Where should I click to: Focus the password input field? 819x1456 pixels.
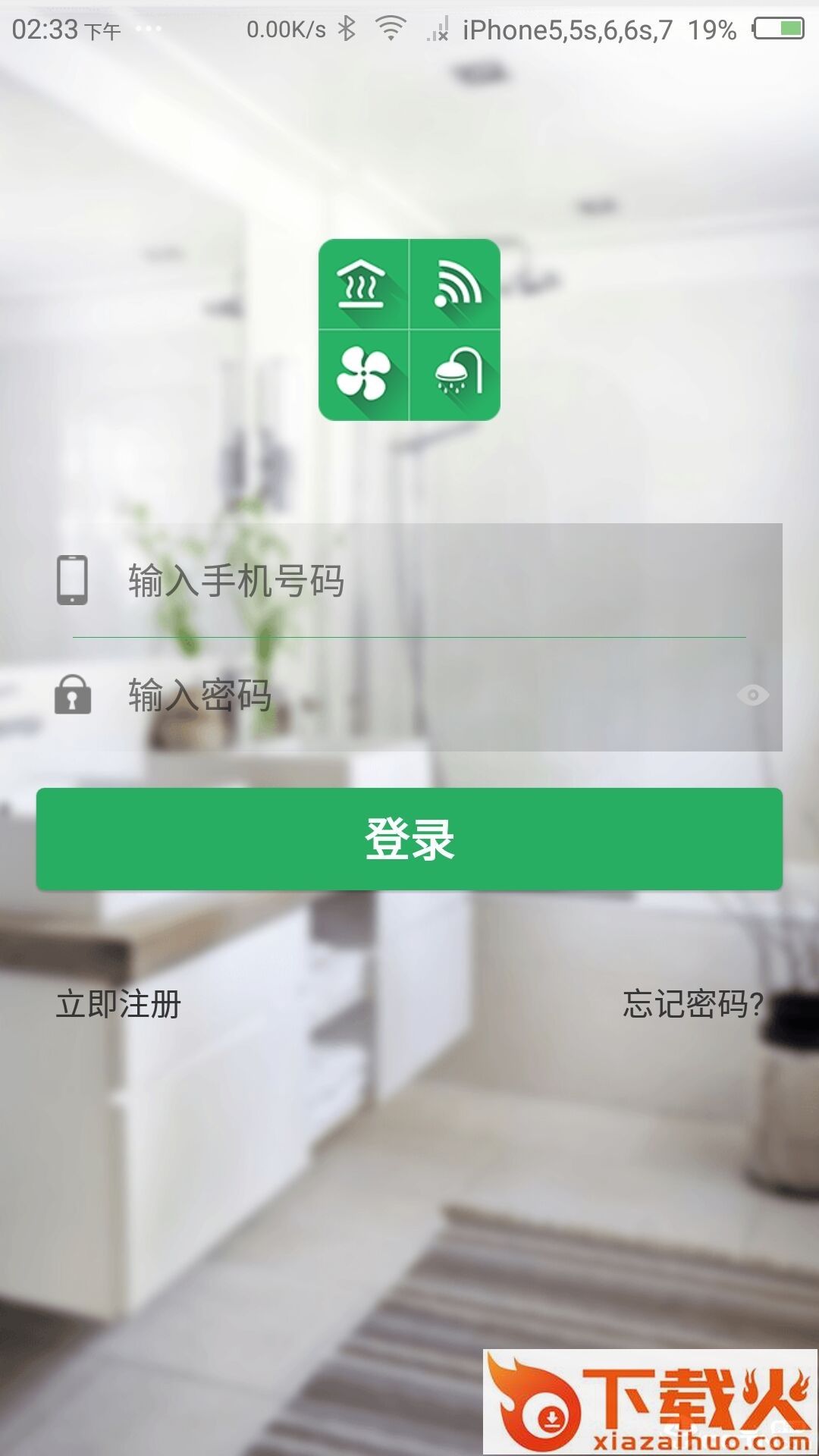425,695
